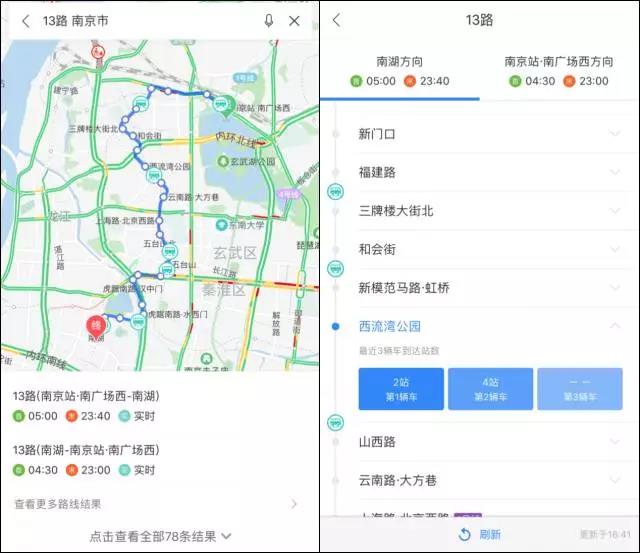Viewport: 640px width, 553px height.
Task: Tap the 13路 南京市 search field
Action: 140,21
